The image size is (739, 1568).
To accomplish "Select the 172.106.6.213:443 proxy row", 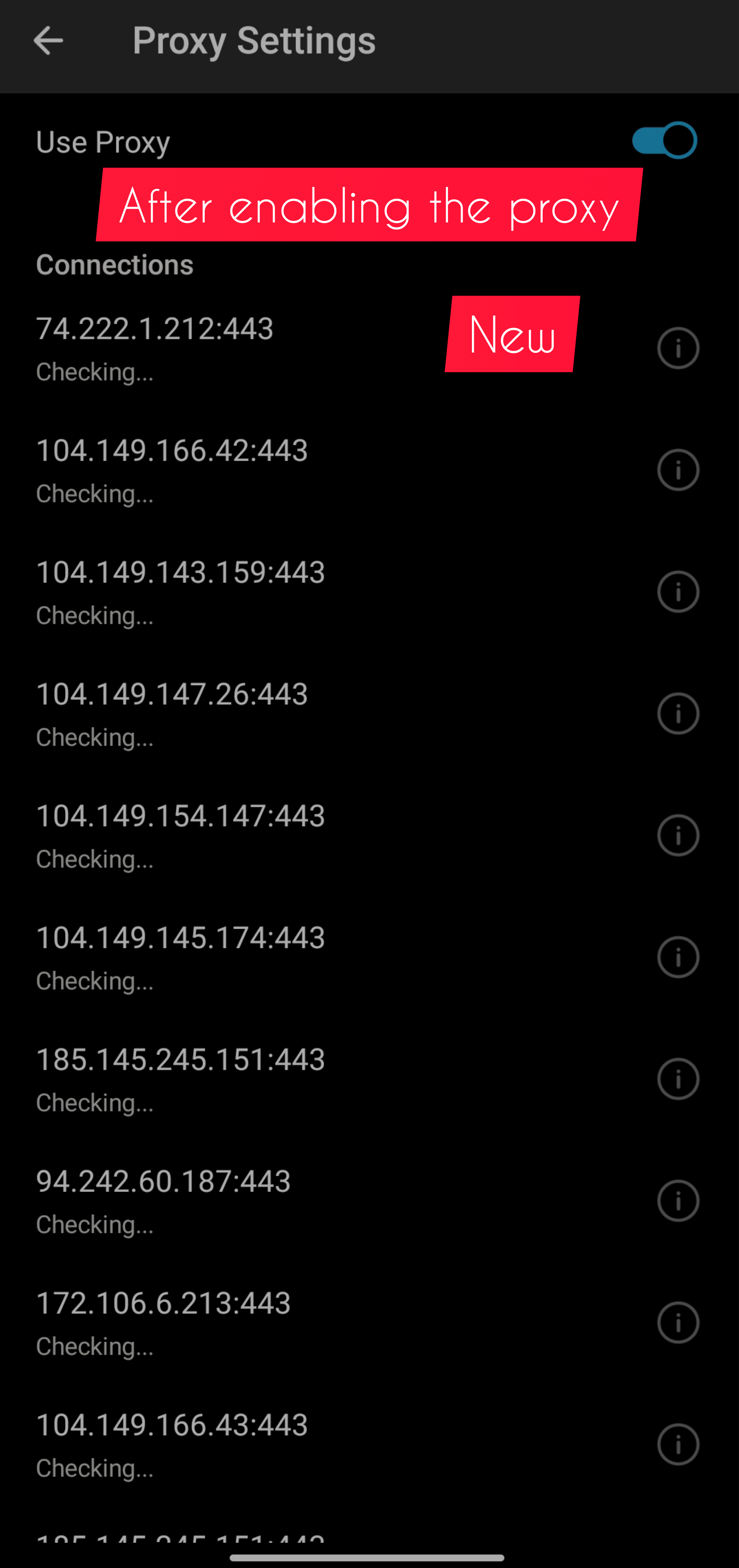I will [x=244, y=1322].
